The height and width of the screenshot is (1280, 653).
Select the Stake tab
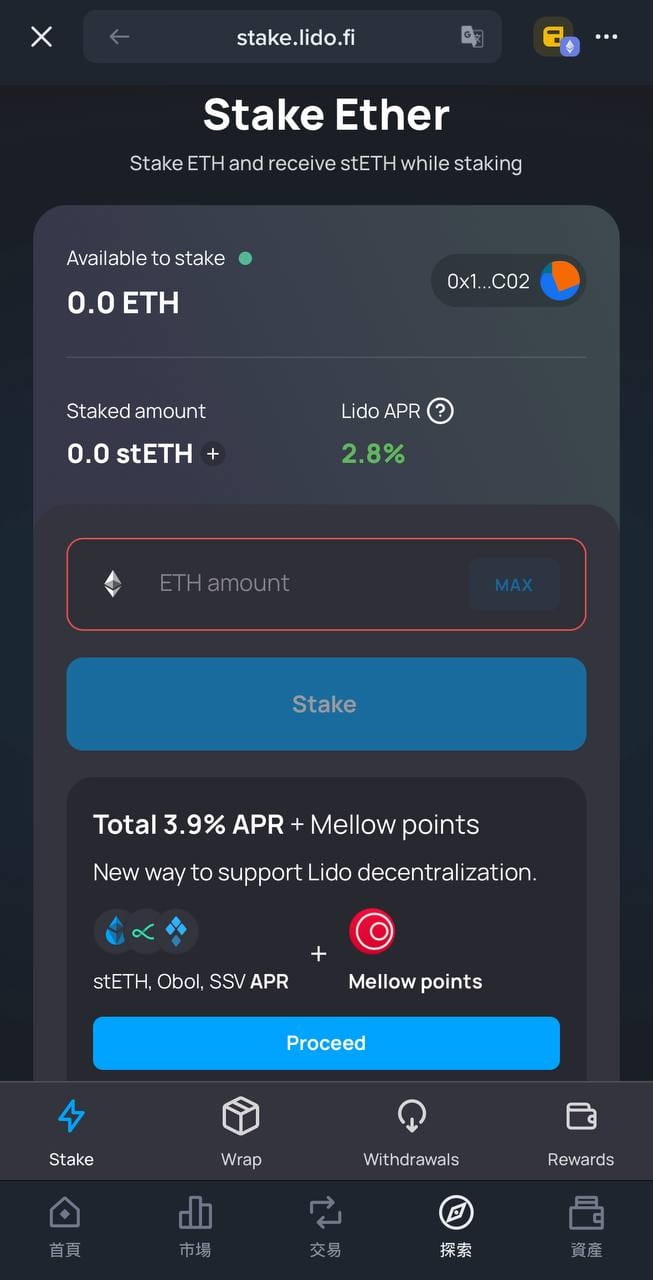point(71,1132)
